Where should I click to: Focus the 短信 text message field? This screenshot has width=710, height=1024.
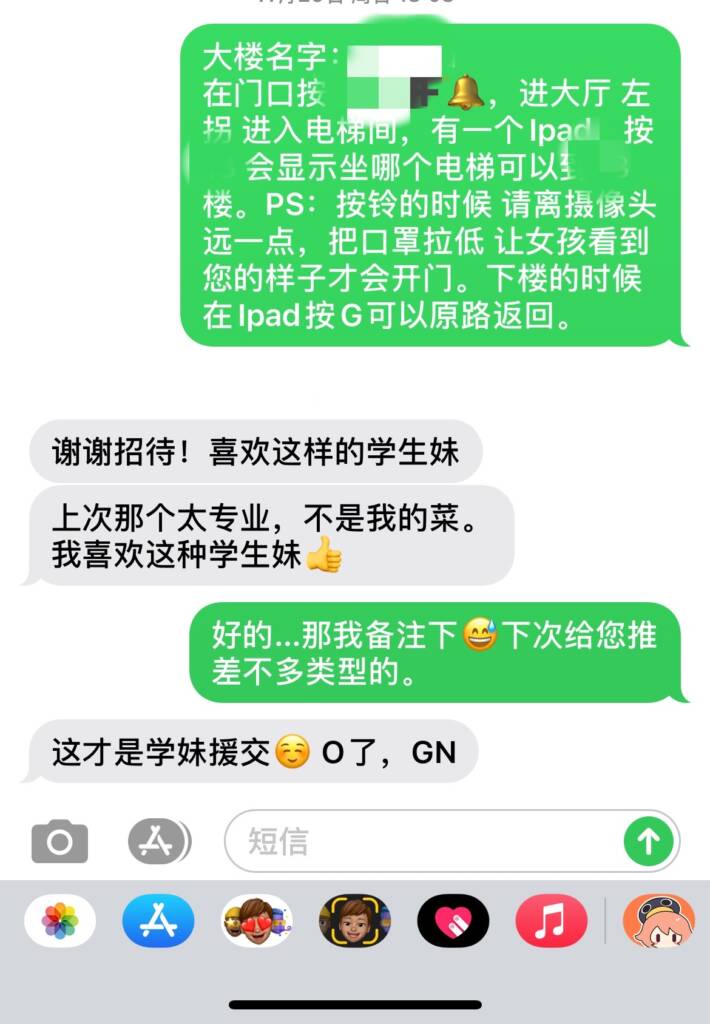(420, 842)
